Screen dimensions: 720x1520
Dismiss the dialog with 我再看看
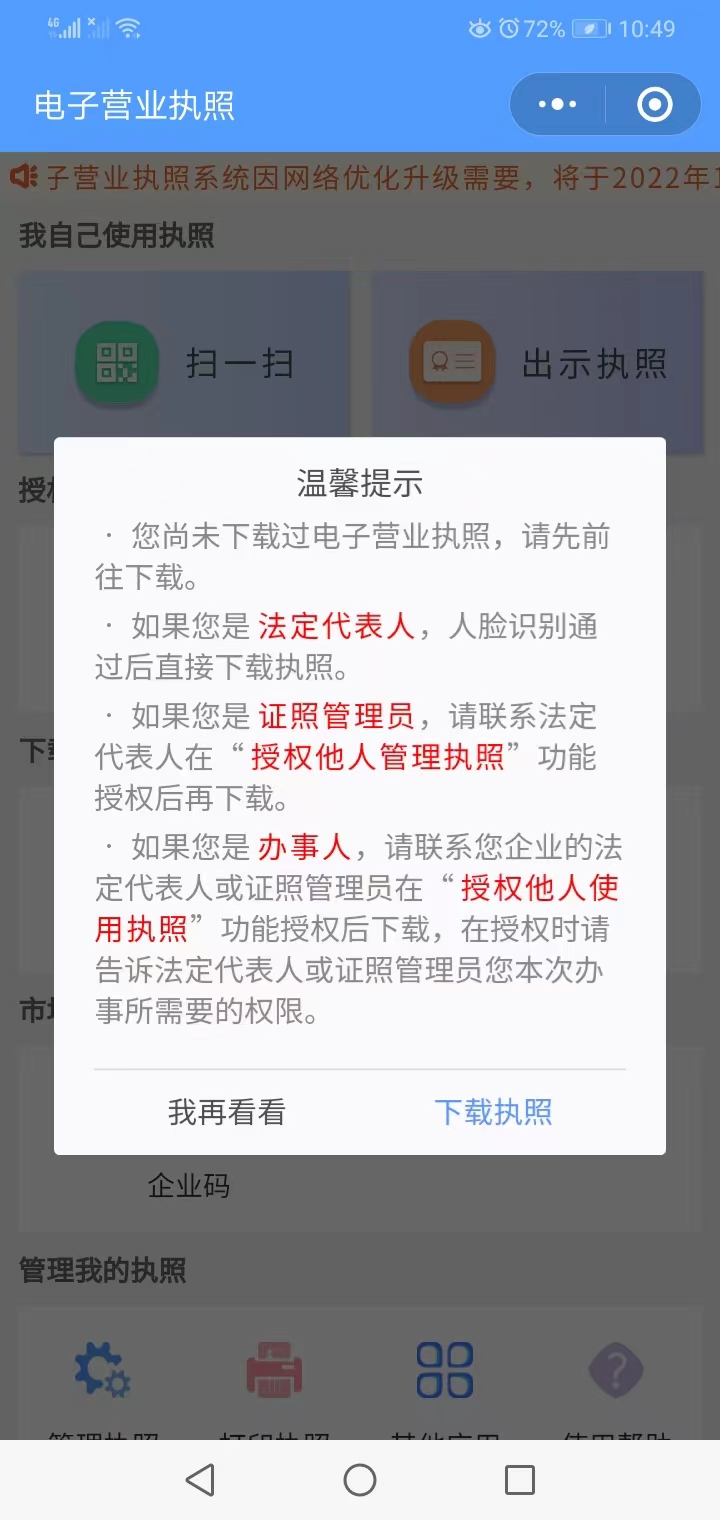click(227, 1112)
